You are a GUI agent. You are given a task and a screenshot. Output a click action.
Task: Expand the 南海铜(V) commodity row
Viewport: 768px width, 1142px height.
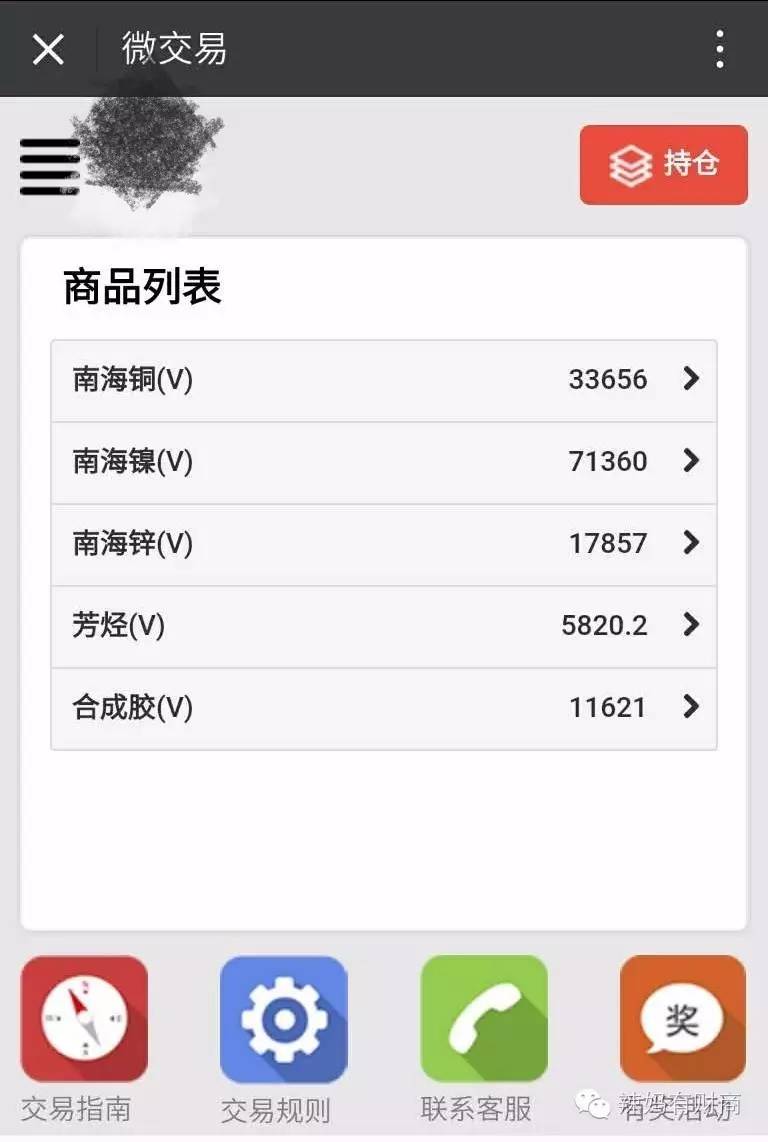tap(384, 380)
